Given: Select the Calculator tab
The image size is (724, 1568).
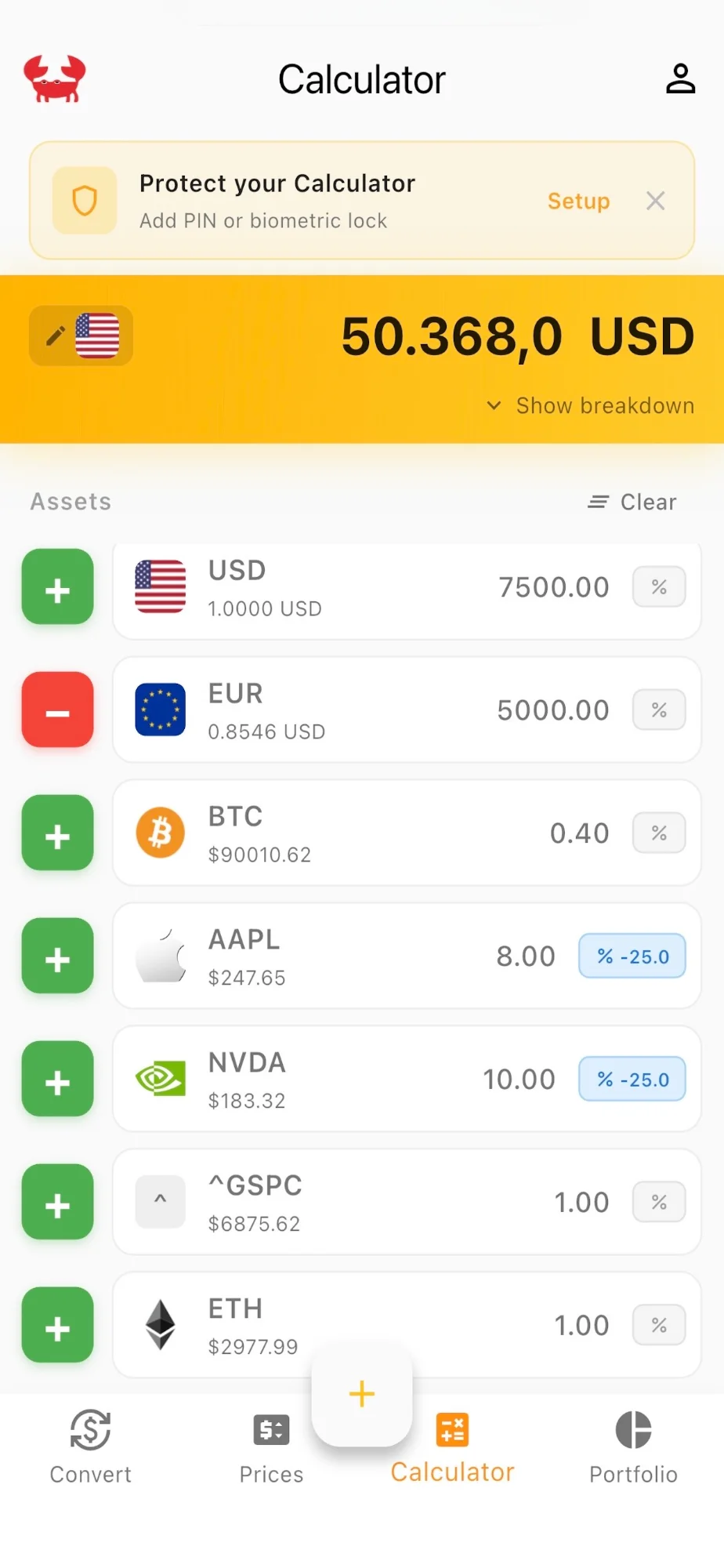Looking at the screenshot, I should tap(452, 1446).
